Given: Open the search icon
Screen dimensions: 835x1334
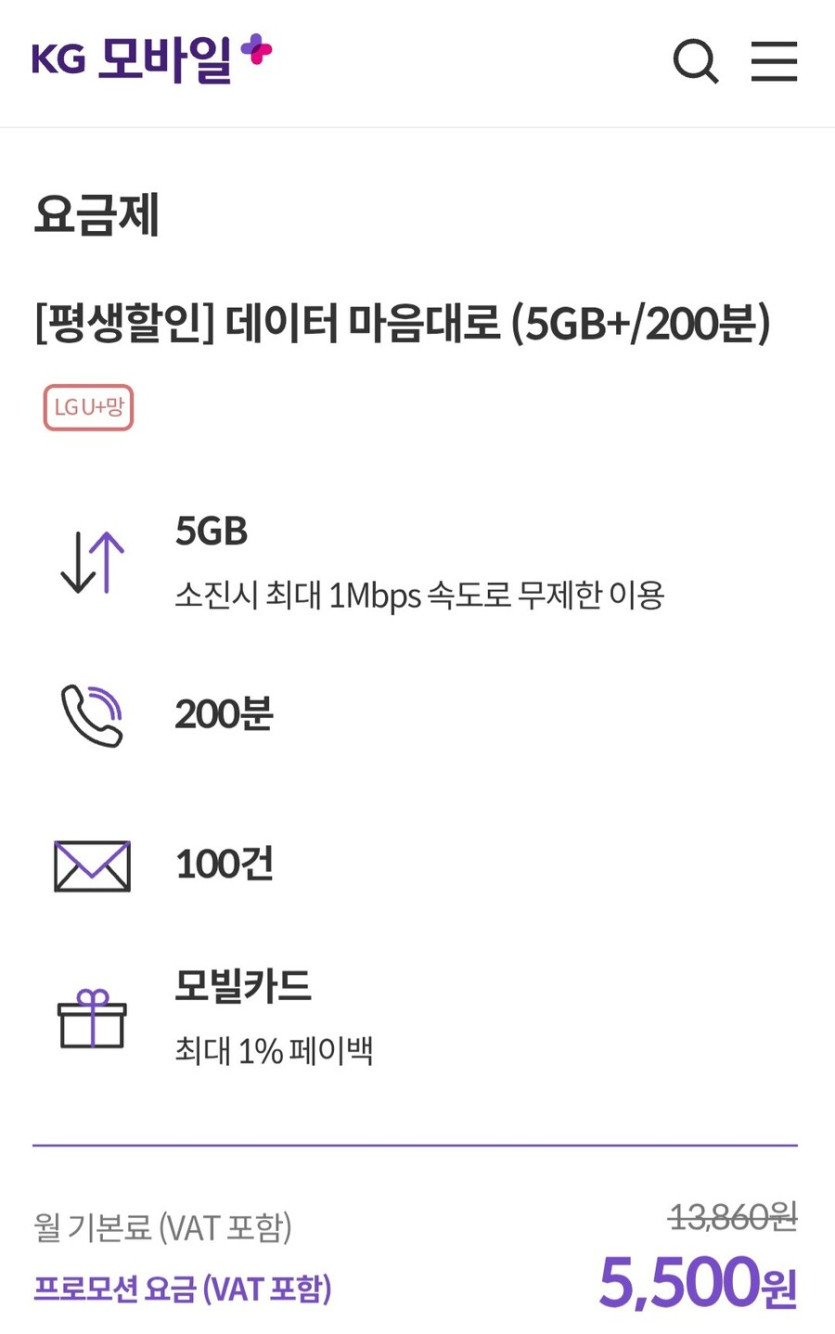Looking at the screenshot, I should click(x=695, y=62).
